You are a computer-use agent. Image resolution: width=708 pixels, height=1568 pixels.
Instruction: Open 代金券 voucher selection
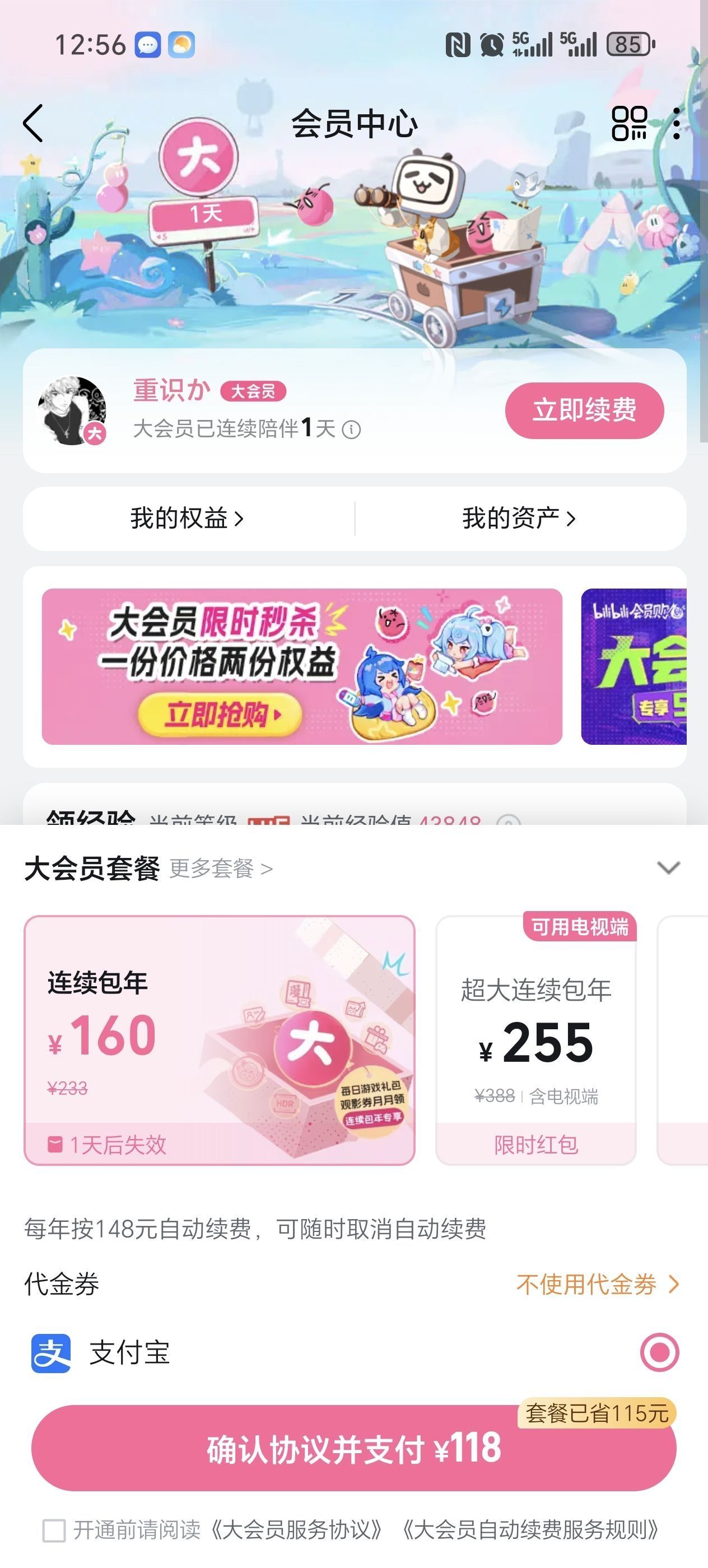point(597,1284)
